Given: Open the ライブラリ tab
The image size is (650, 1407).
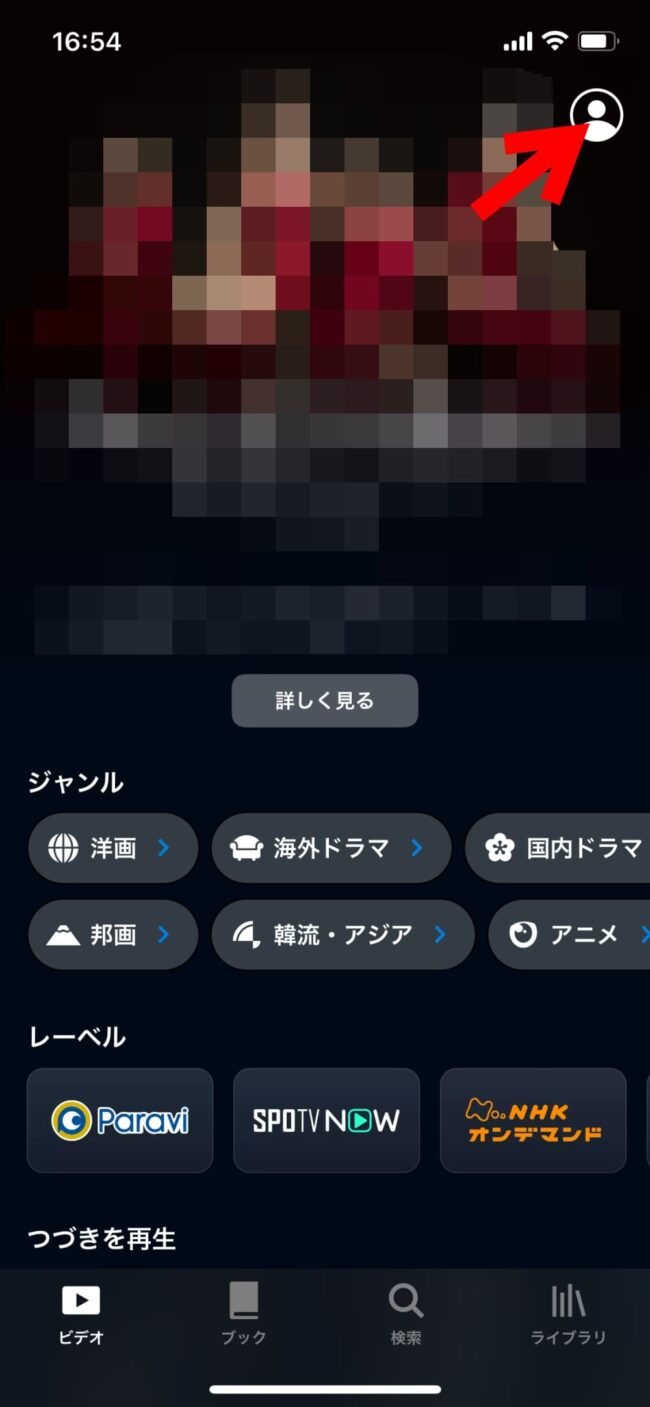Looking at the screenshot, I should click(x=568, y=1314).
